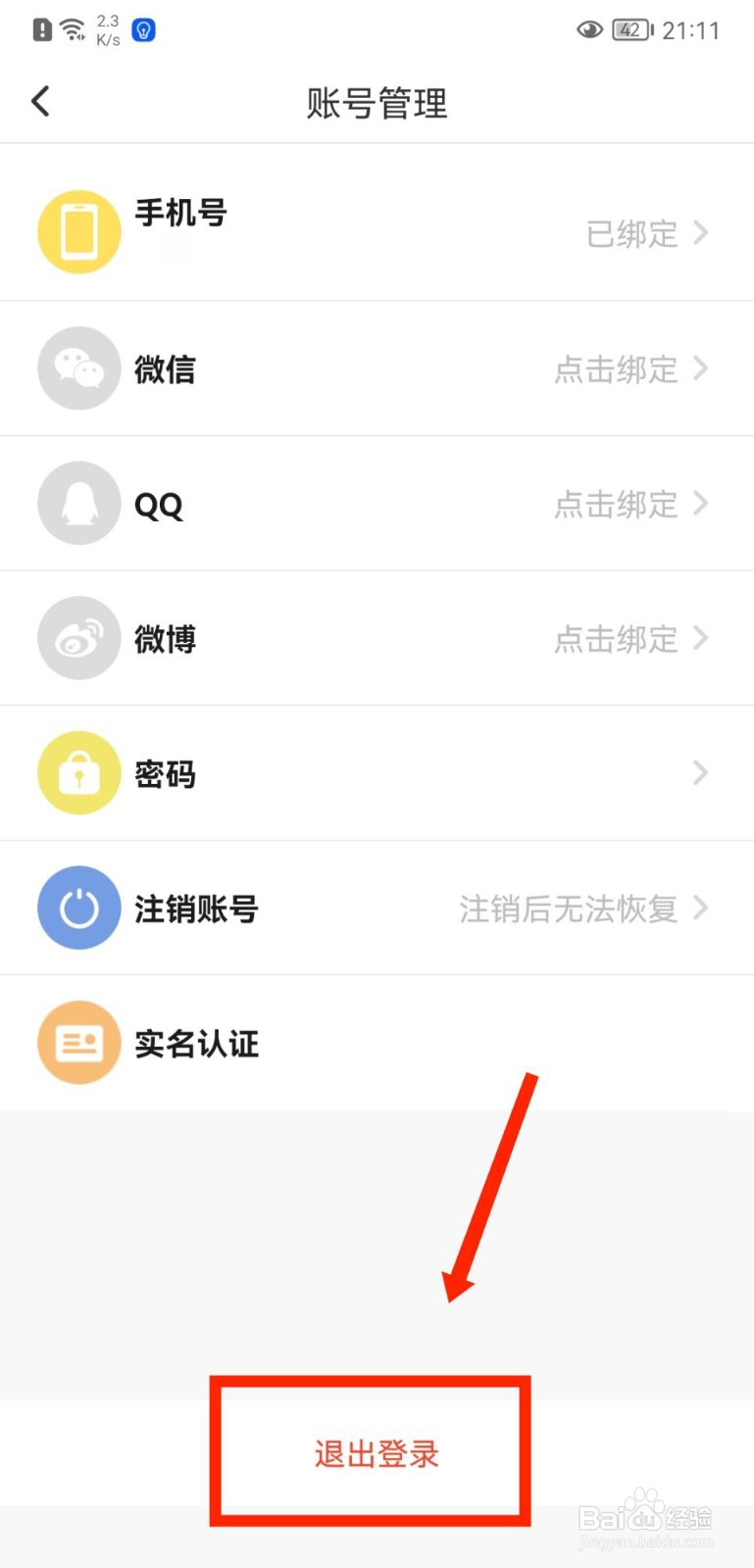Expand the QQ binding row chevron
This screenshot has width=754, height=1568.
tap(701, 503)
